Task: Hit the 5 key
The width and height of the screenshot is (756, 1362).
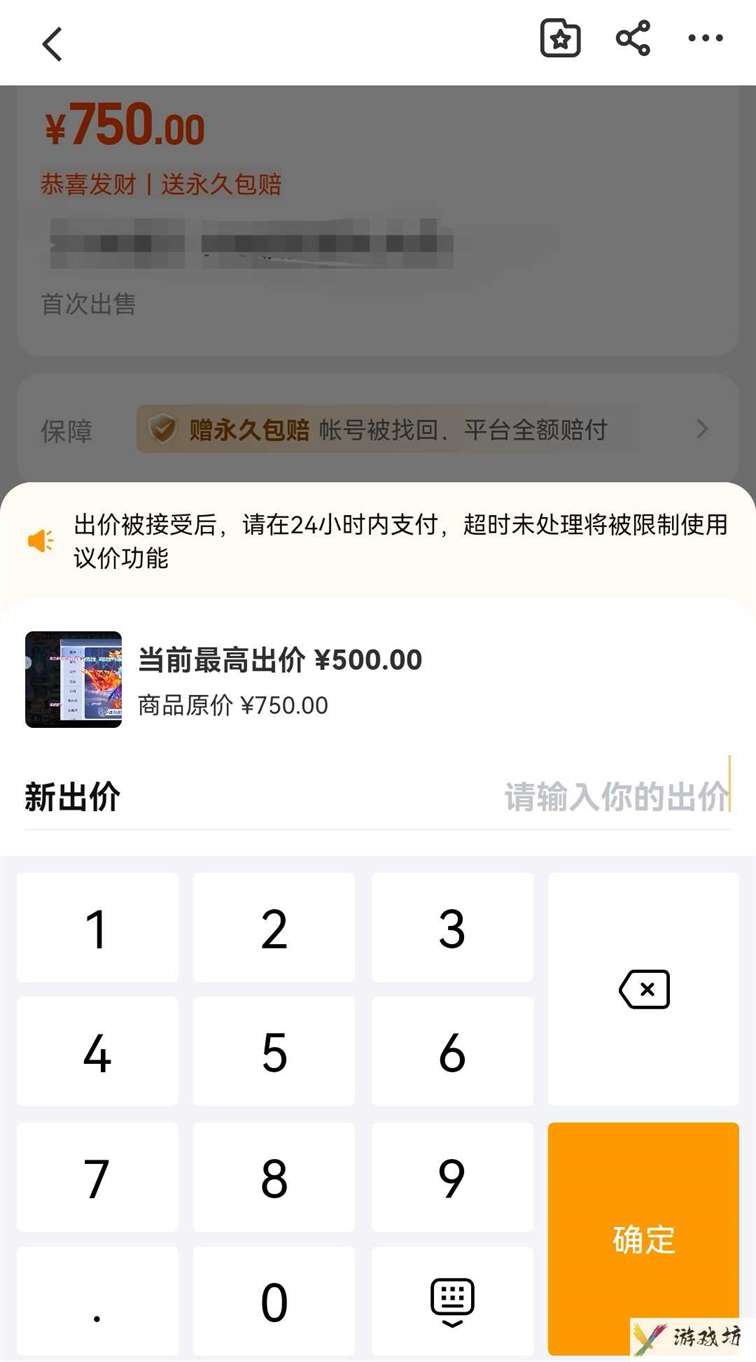Action: 274,1052
